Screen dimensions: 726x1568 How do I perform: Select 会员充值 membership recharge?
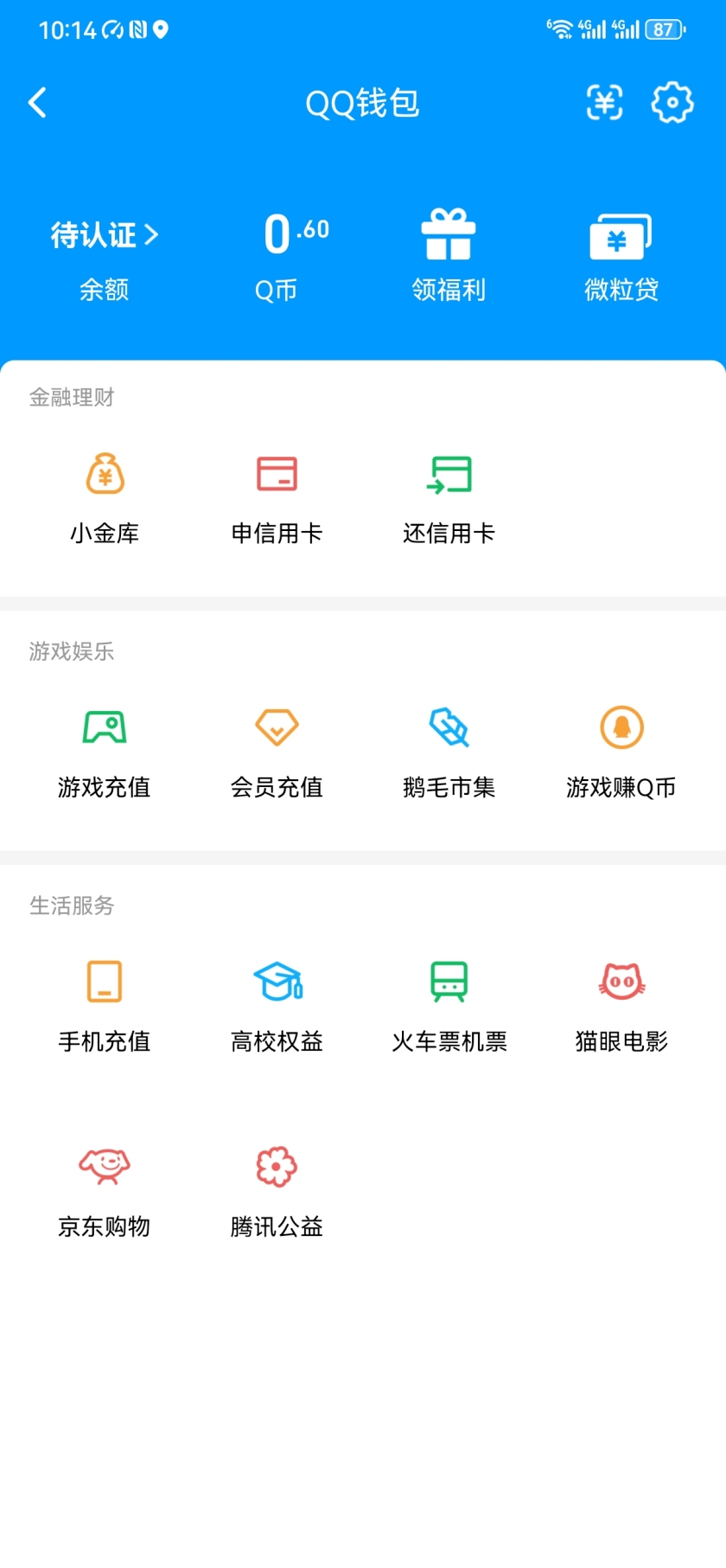coord(276,751)
